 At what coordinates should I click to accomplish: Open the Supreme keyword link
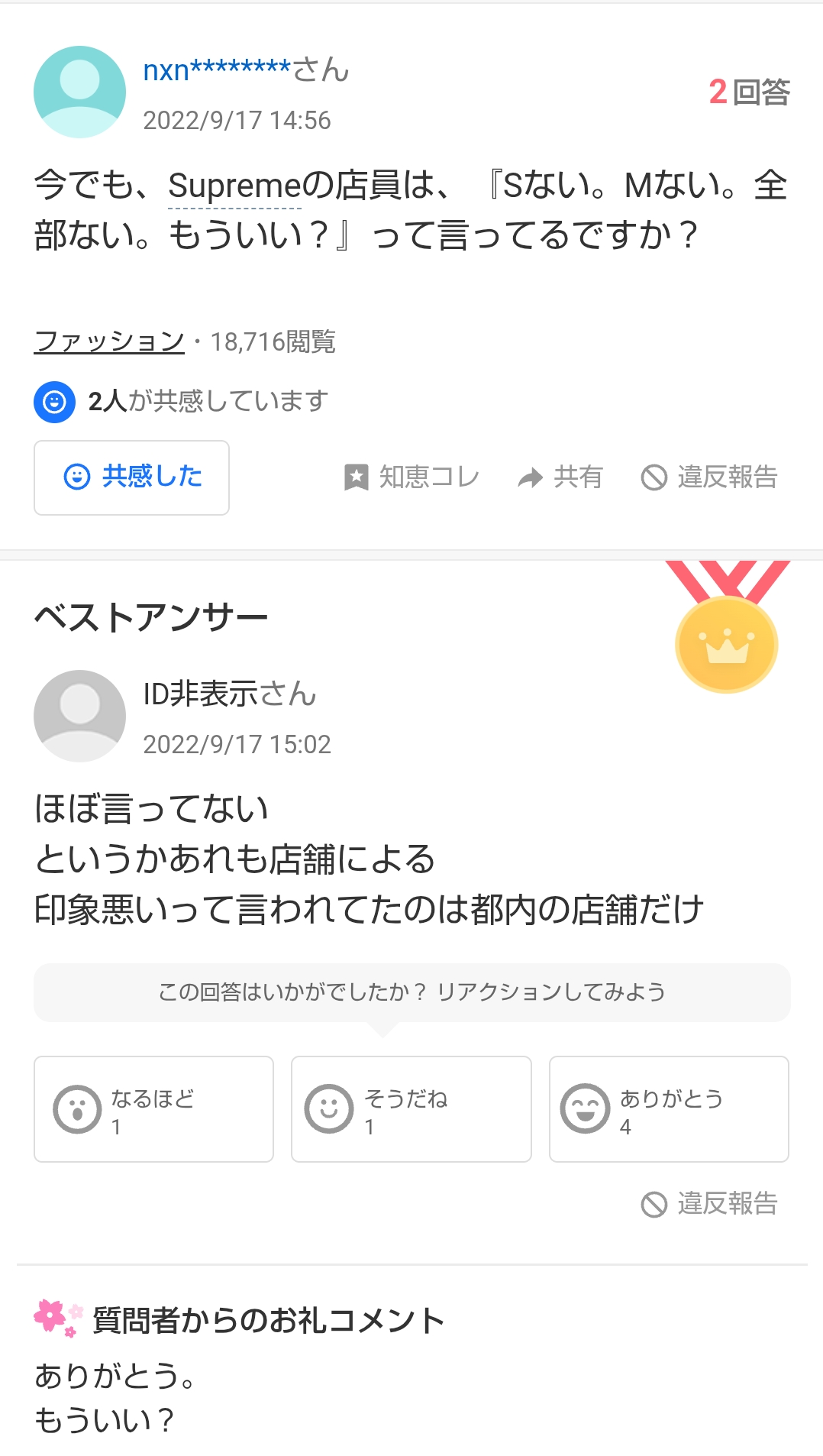234,186
